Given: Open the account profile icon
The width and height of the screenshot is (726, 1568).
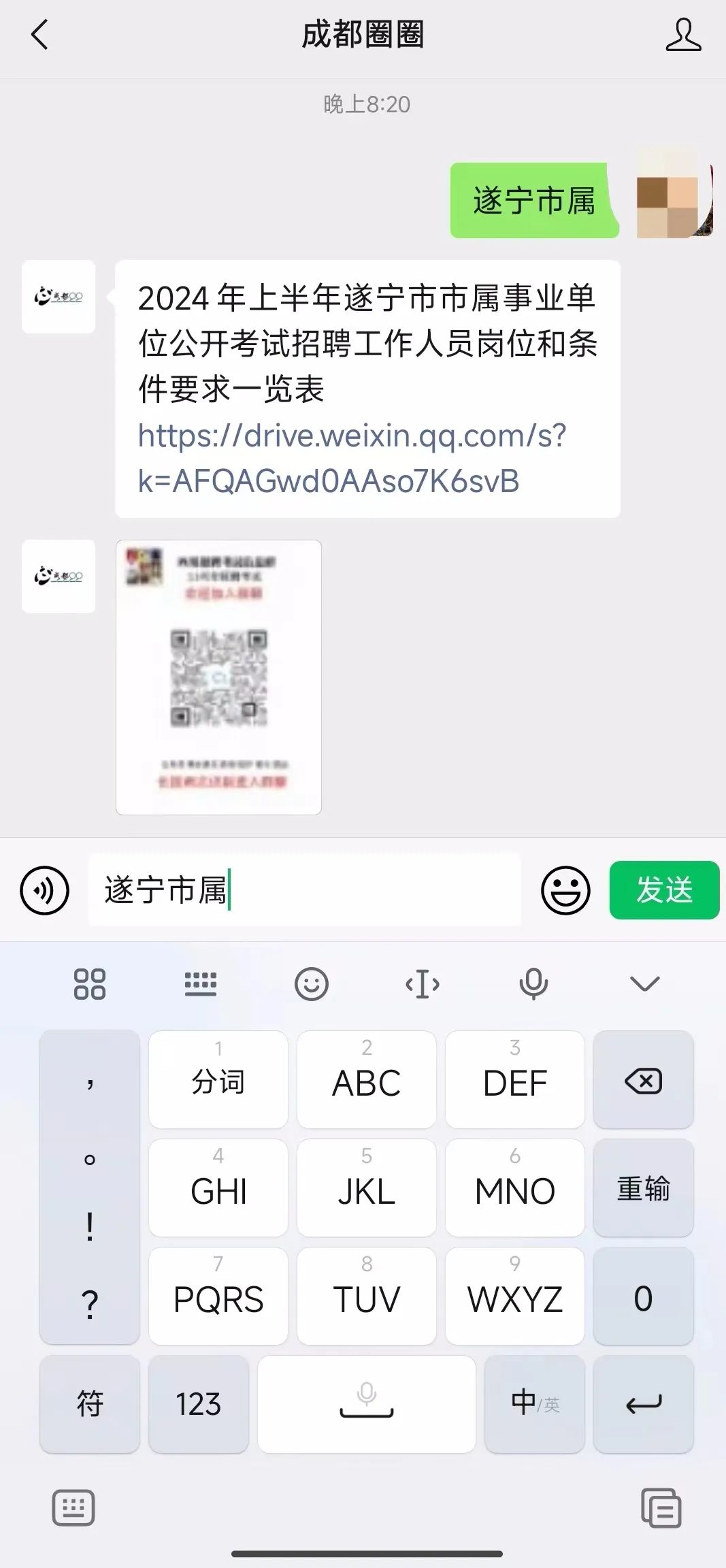Looking at the screenshot, I should tap(683, 35).
